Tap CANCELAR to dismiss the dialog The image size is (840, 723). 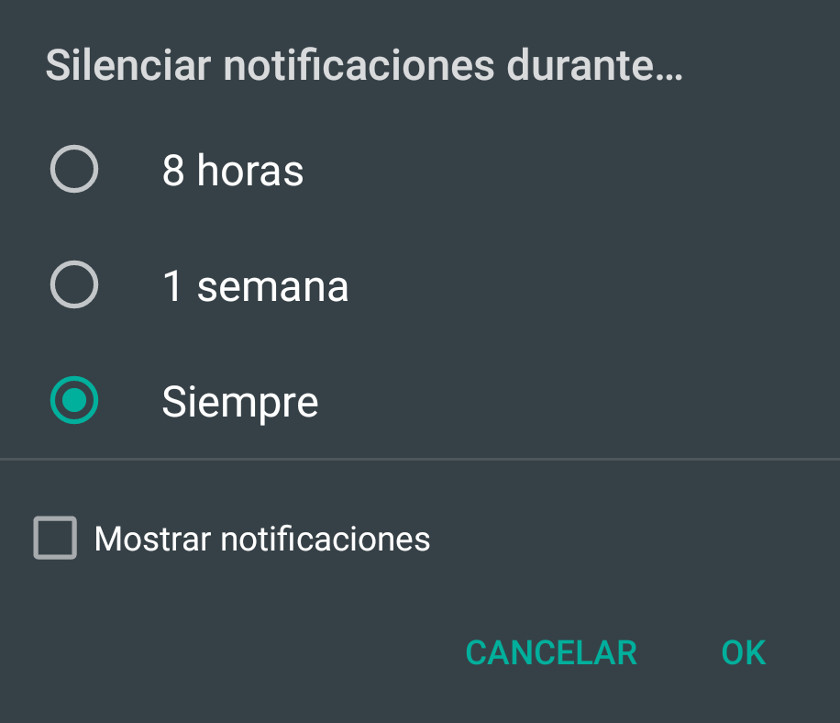(x=551, y=652)
